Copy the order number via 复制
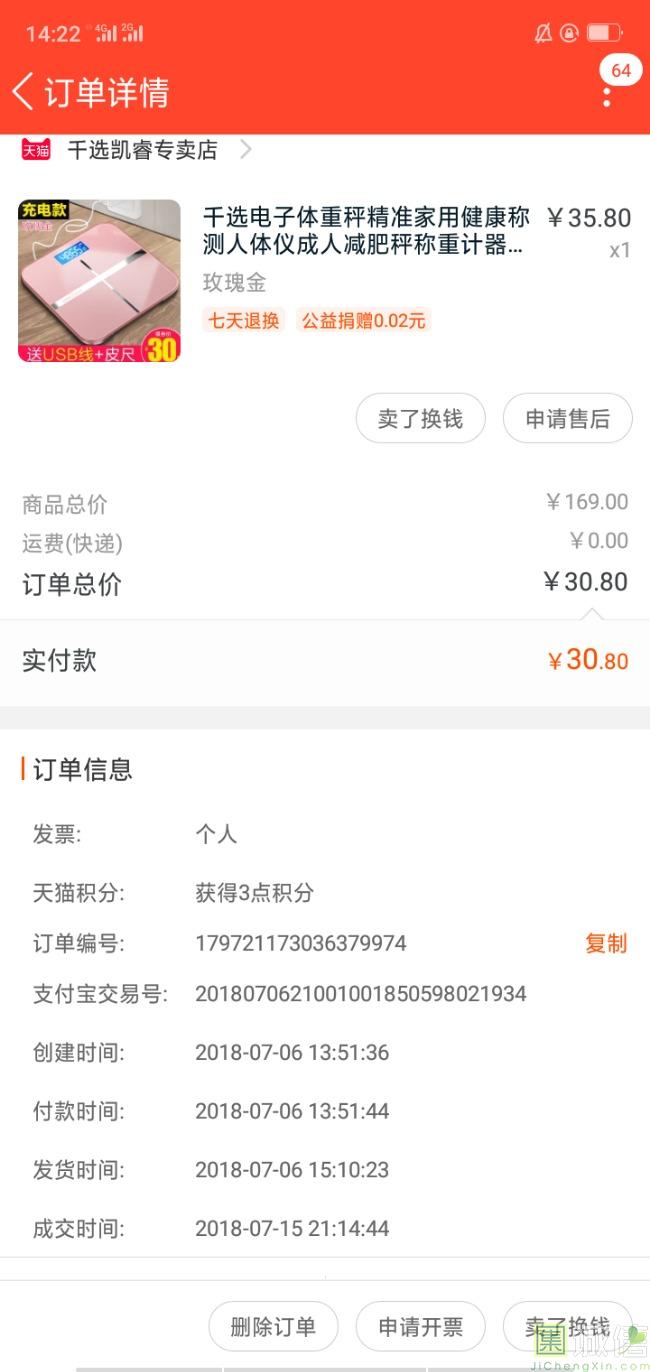Image resolution: width=650 pixels, height=1372 pixels. click(605, 943)
